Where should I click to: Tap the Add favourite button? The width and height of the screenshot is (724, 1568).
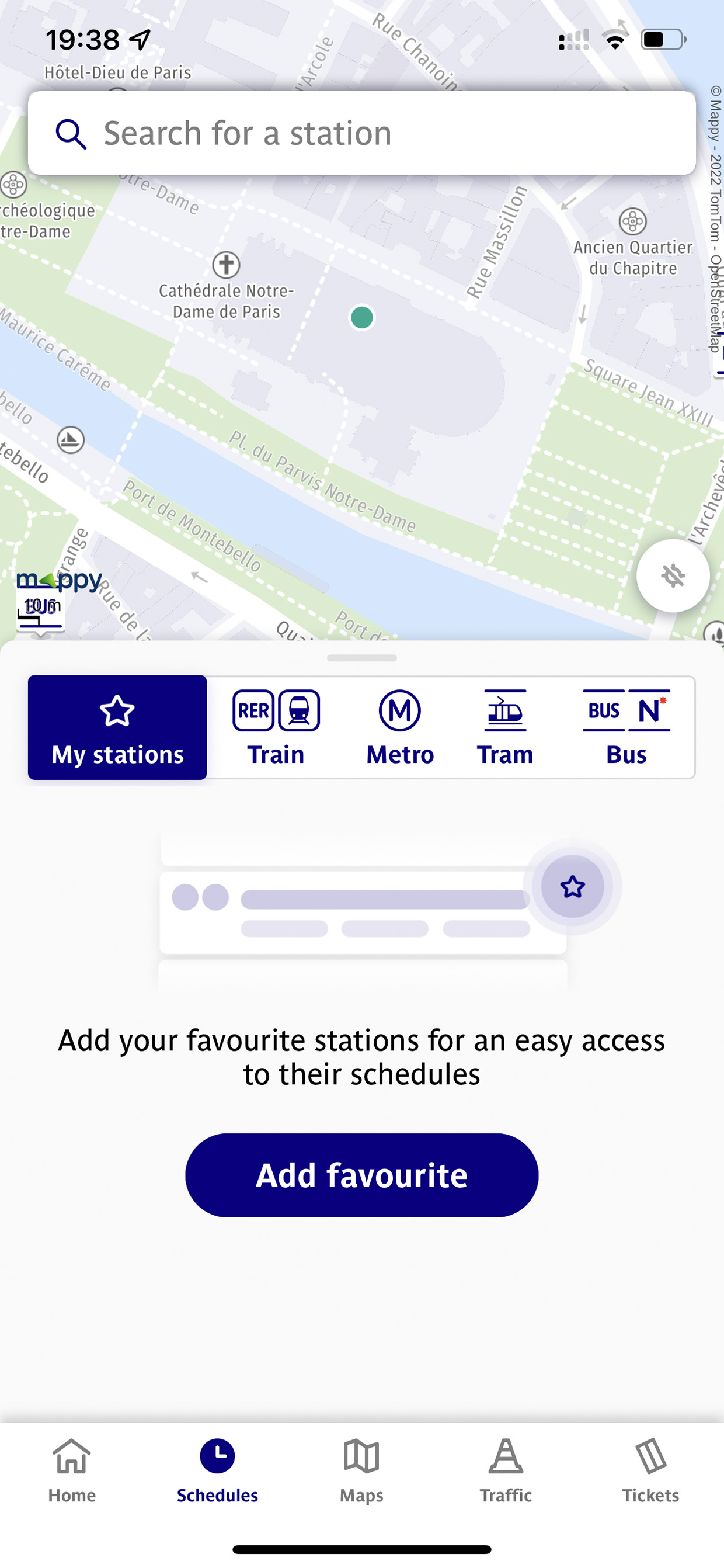tap(361, 1175)
